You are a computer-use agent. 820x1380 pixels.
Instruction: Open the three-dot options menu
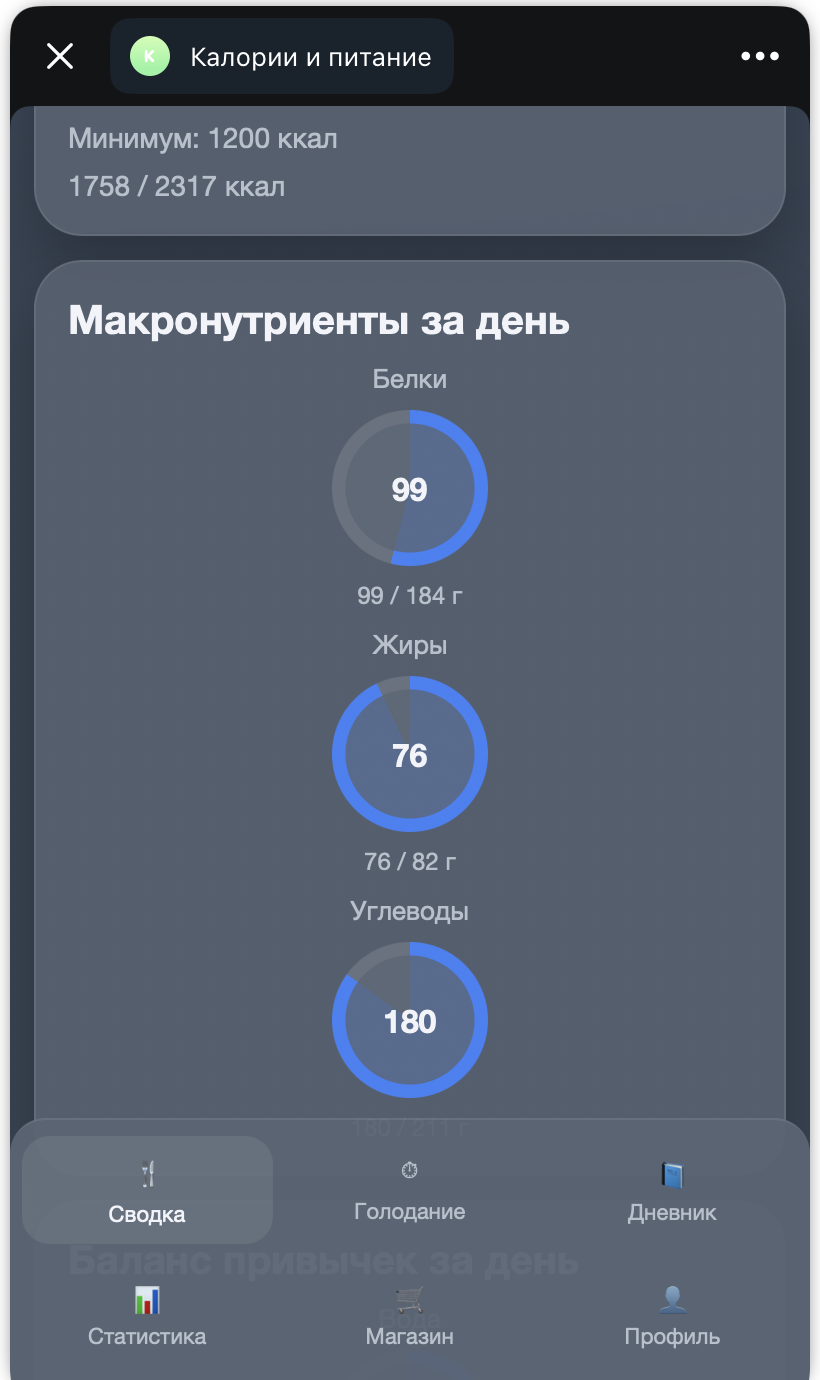tap(760, 56)
